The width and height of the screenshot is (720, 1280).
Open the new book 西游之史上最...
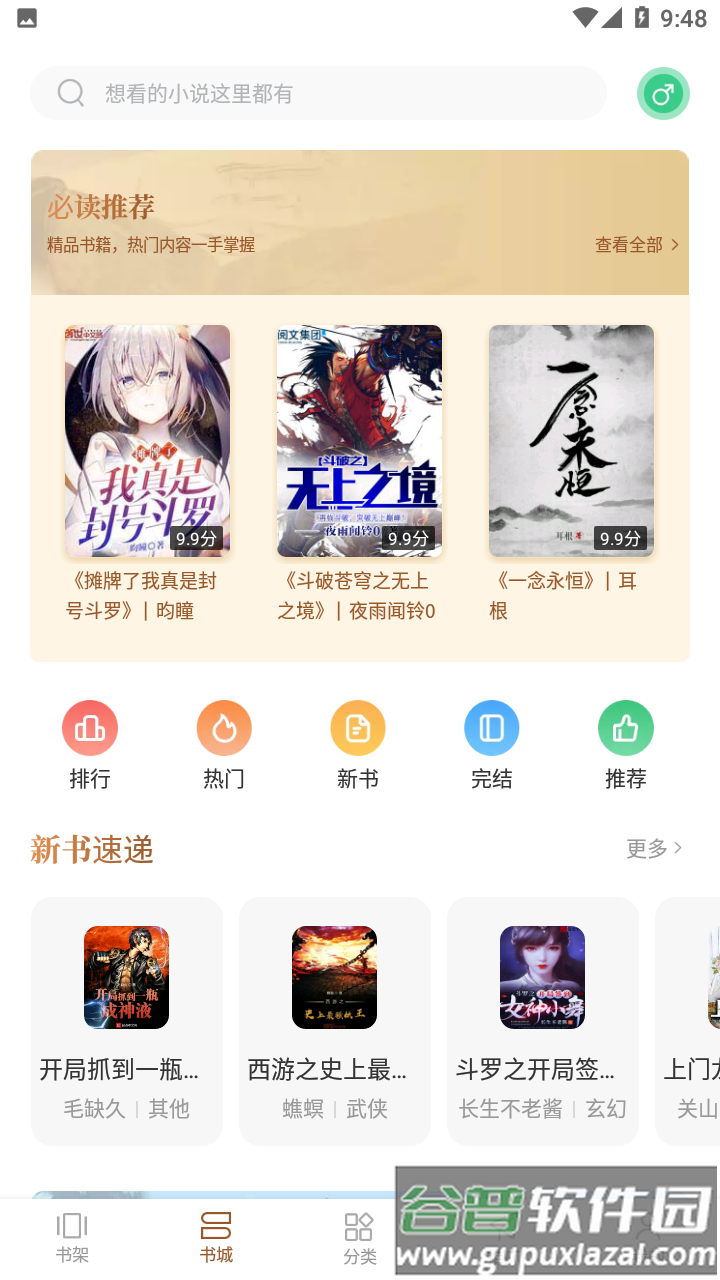pyautogui.click(x=334, y=1020)
